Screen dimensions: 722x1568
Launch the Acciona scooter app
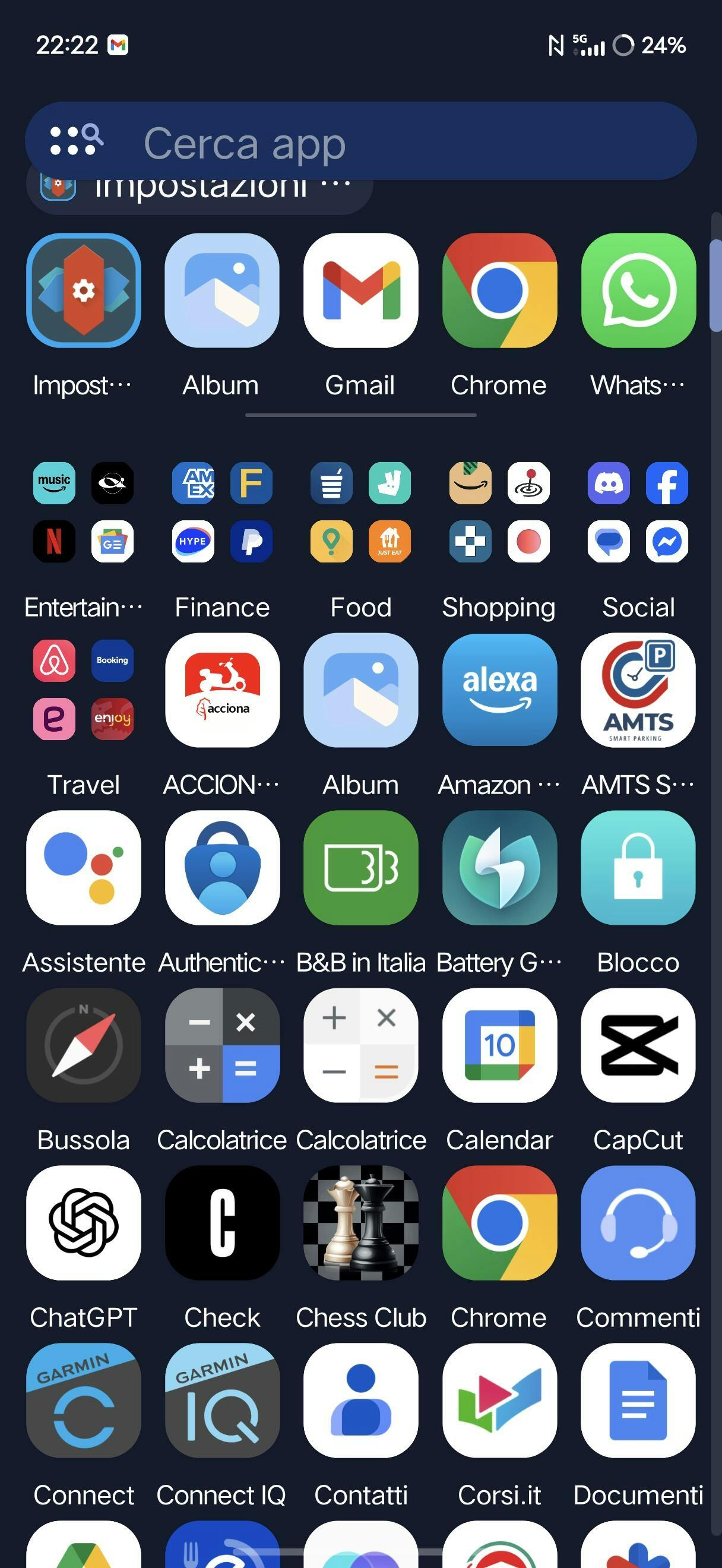point(222,690)
